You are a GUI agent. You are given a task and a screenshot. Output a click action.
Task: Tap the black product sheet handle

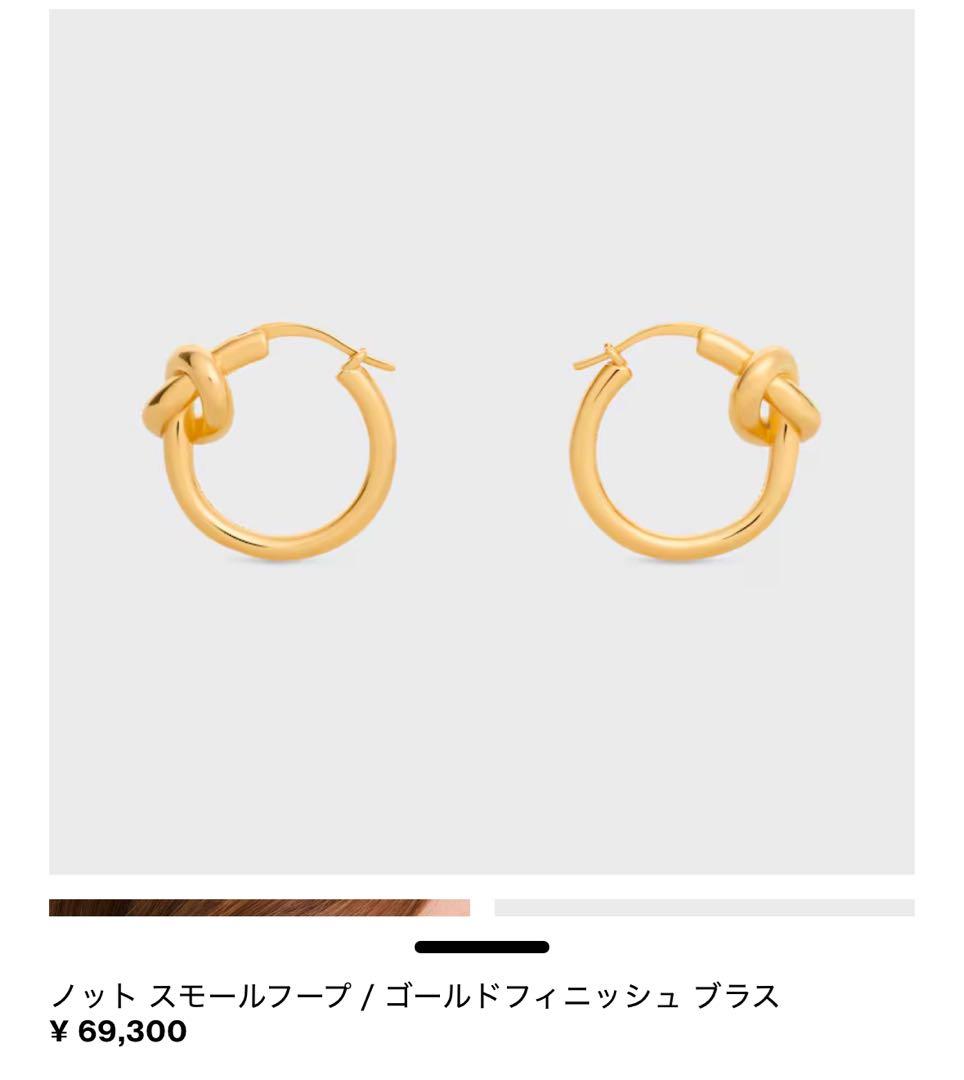[x=481, y=947]
